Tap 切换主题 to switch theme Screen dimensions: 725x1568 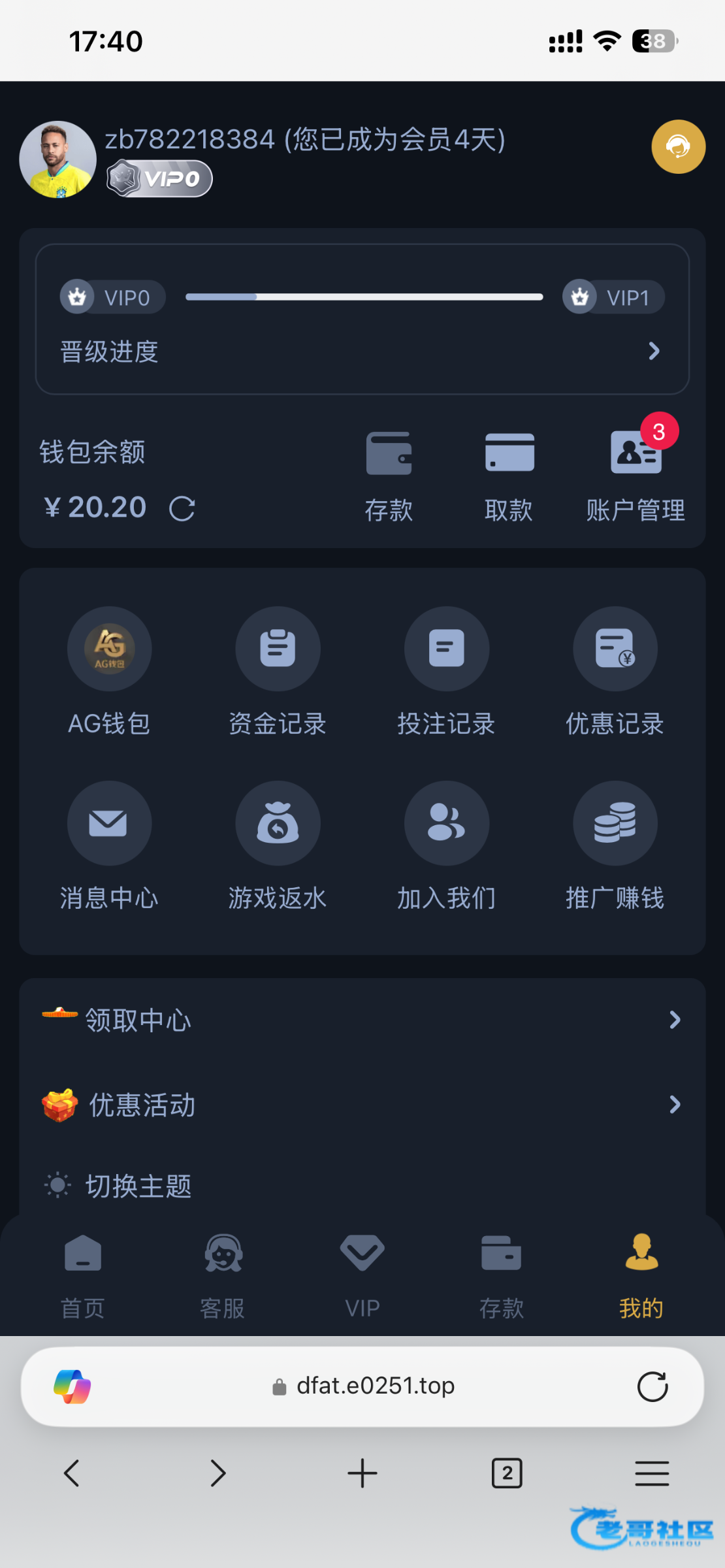pyautogui.click(x=138, y=1186)
